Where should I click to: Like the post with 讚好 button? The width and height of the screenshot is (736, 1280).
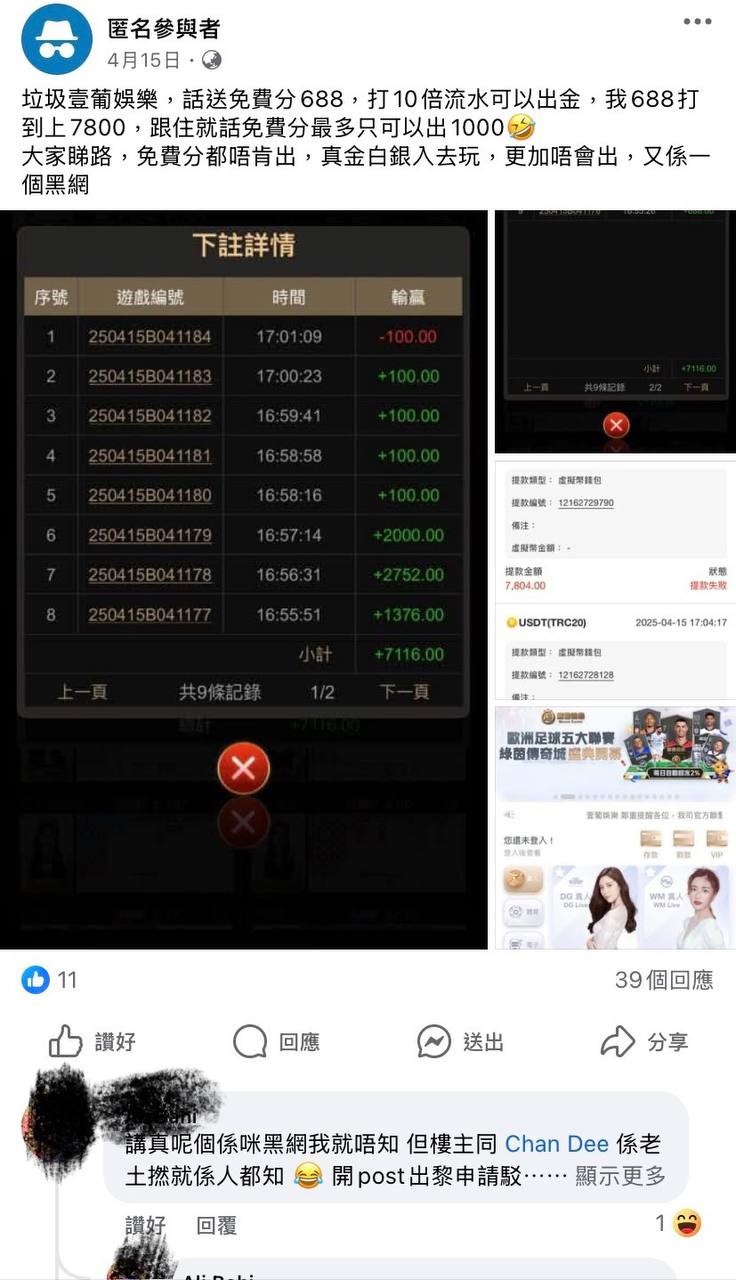(x=92, y=1042)
